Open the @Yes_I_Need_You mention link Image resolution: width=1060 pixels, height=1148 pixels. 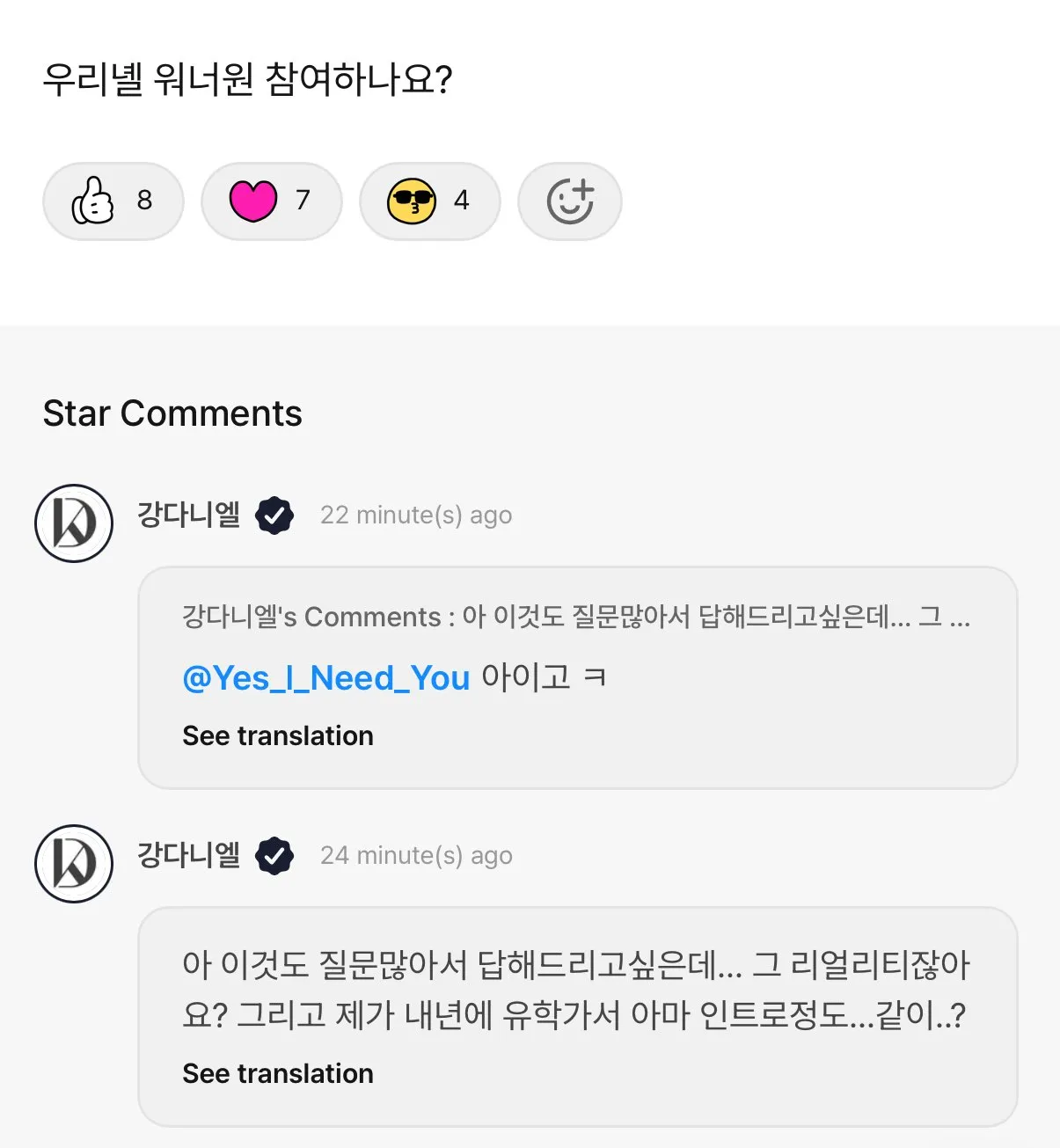(x=325, y=677)
